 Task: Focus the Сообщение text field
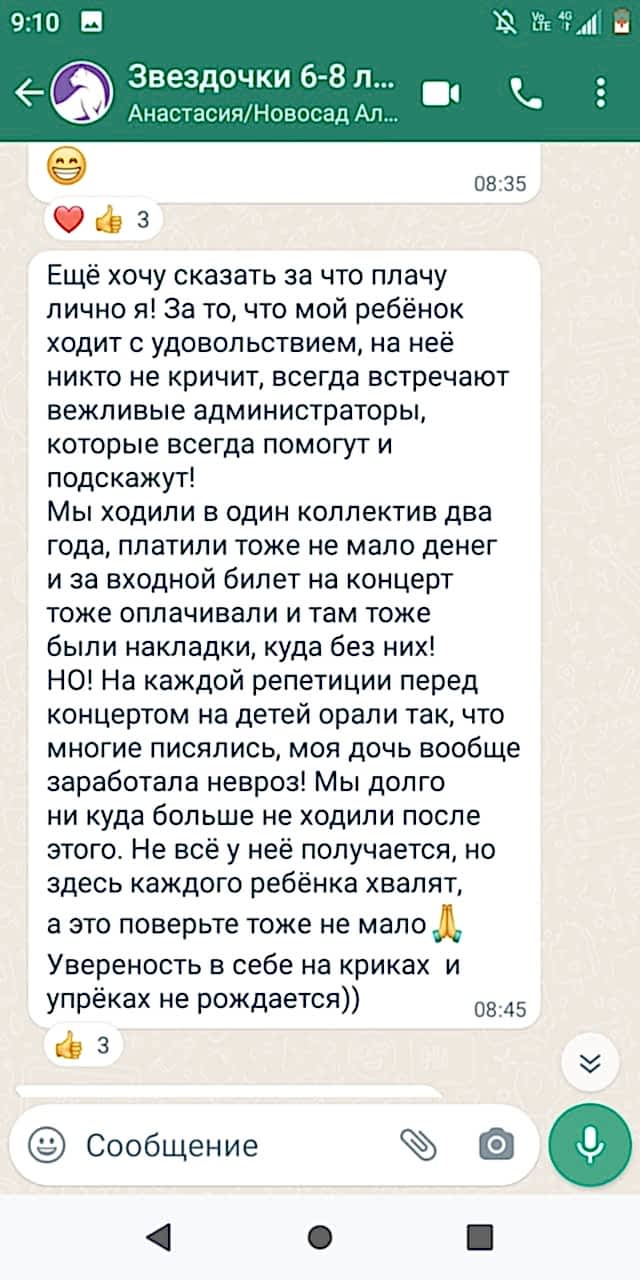click(235, 1145)
